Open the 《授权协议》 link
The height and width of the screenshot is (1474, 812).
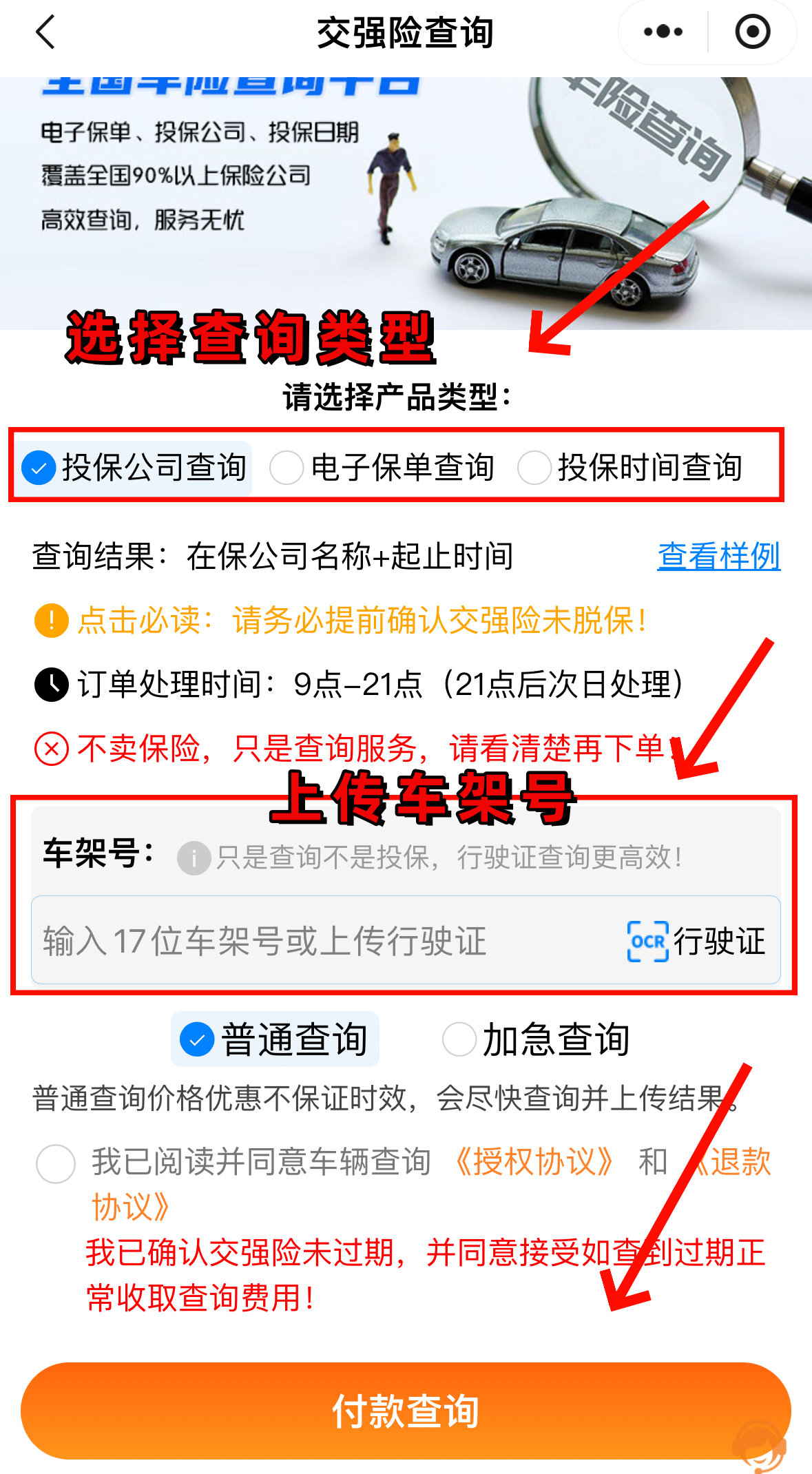(x=534, y=1162)
